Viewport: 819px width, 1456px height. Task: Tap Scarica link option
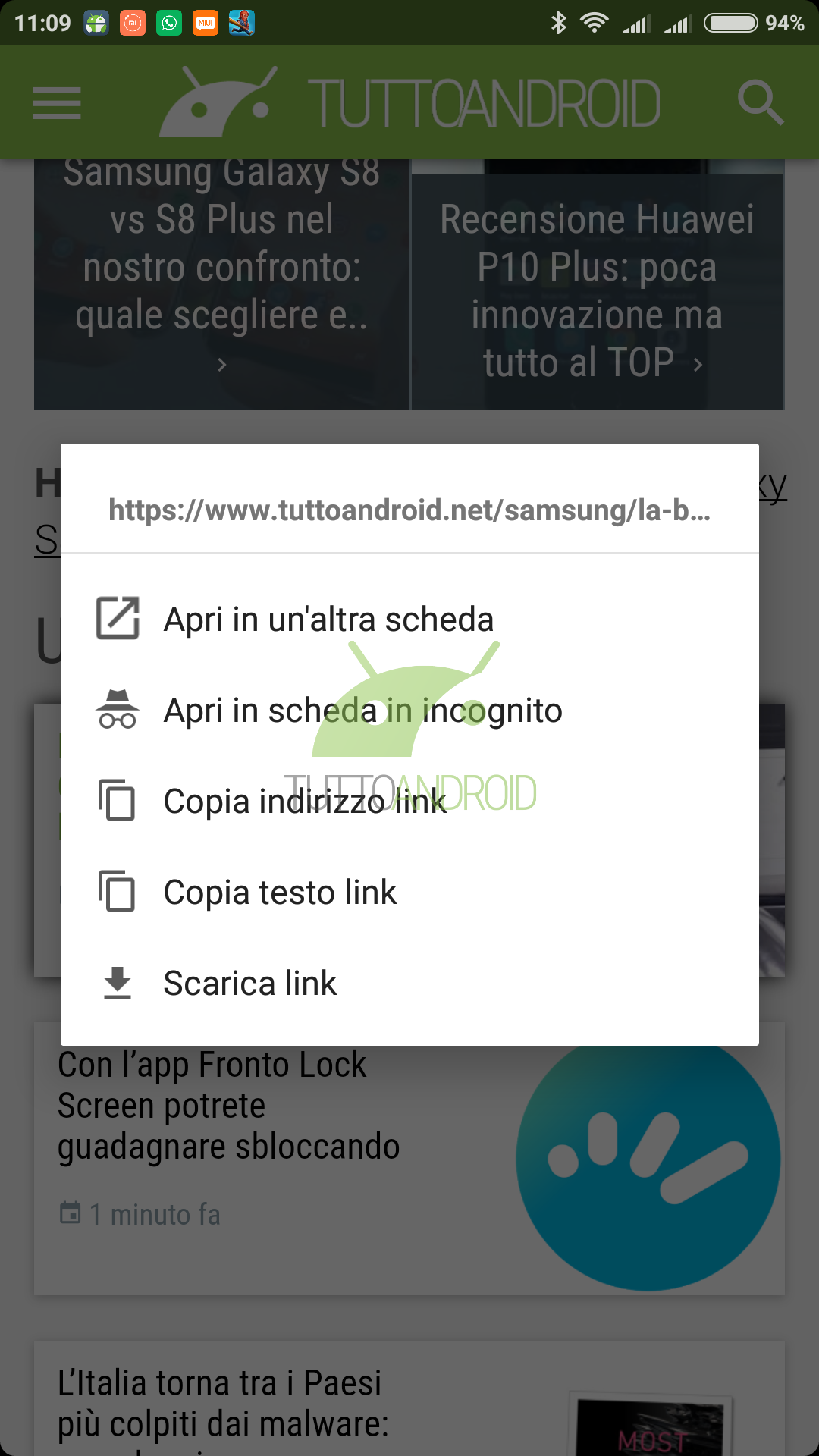click(x=409, y=983)
